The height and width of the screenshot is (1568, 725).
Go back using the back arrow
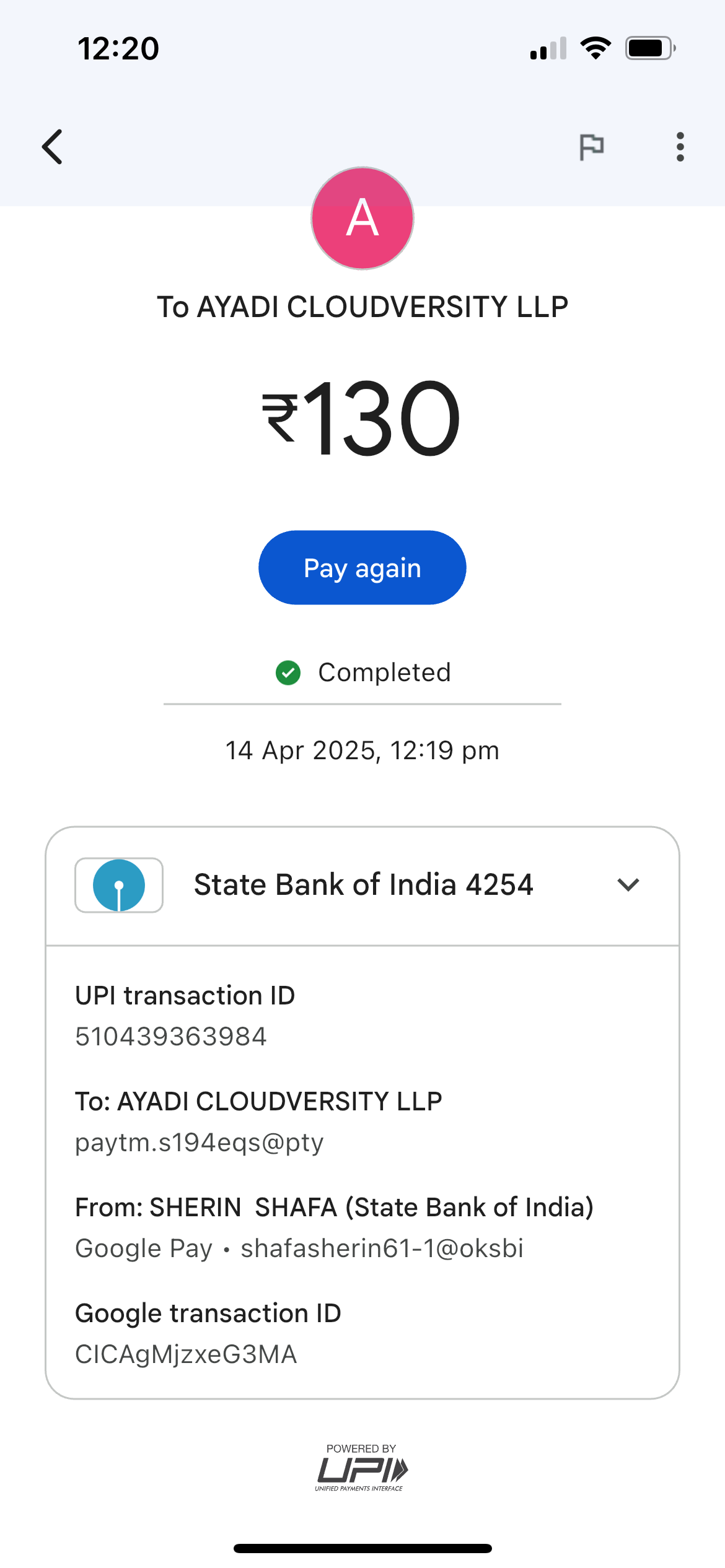pos(53,147)
